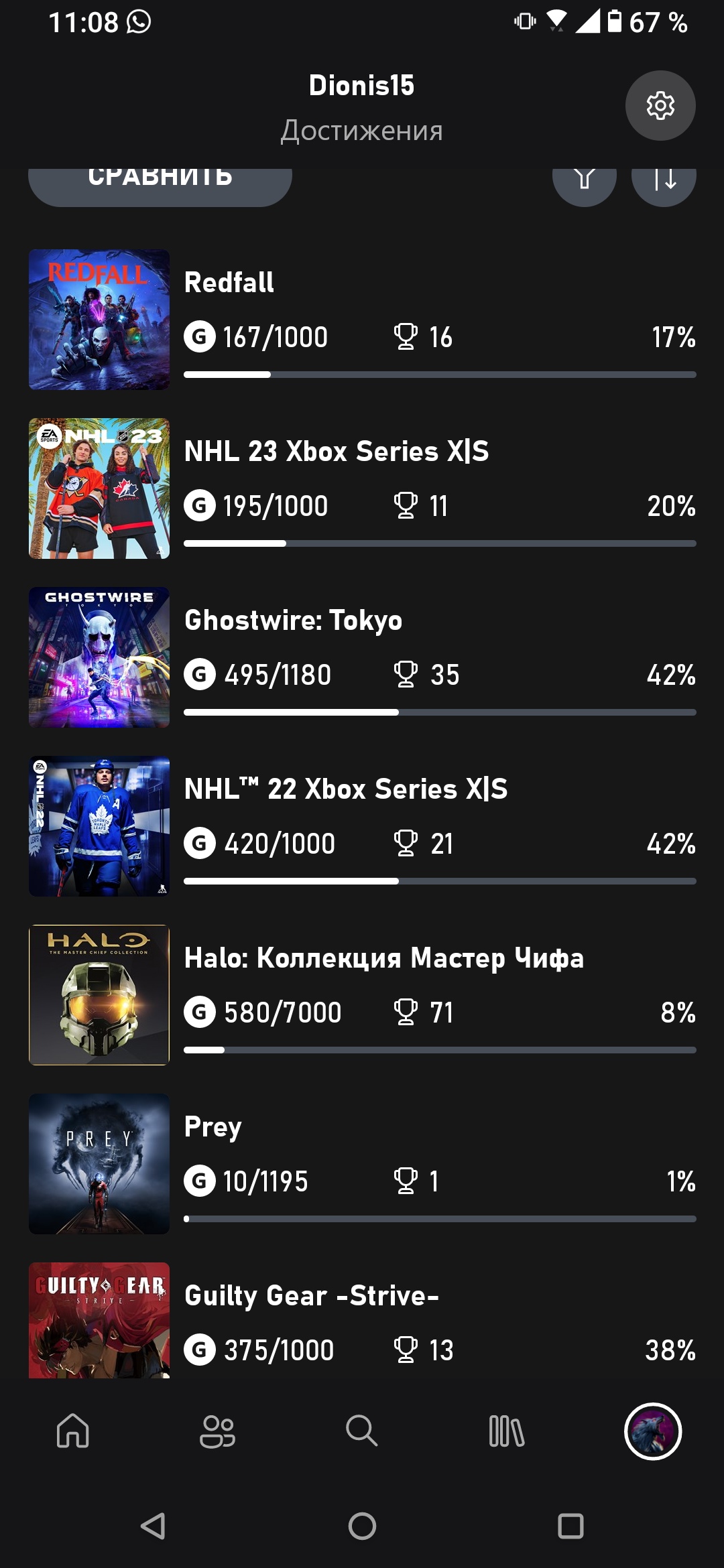Go to the Home tab
The image size is (724, 1568).
tap(73, 1431)
